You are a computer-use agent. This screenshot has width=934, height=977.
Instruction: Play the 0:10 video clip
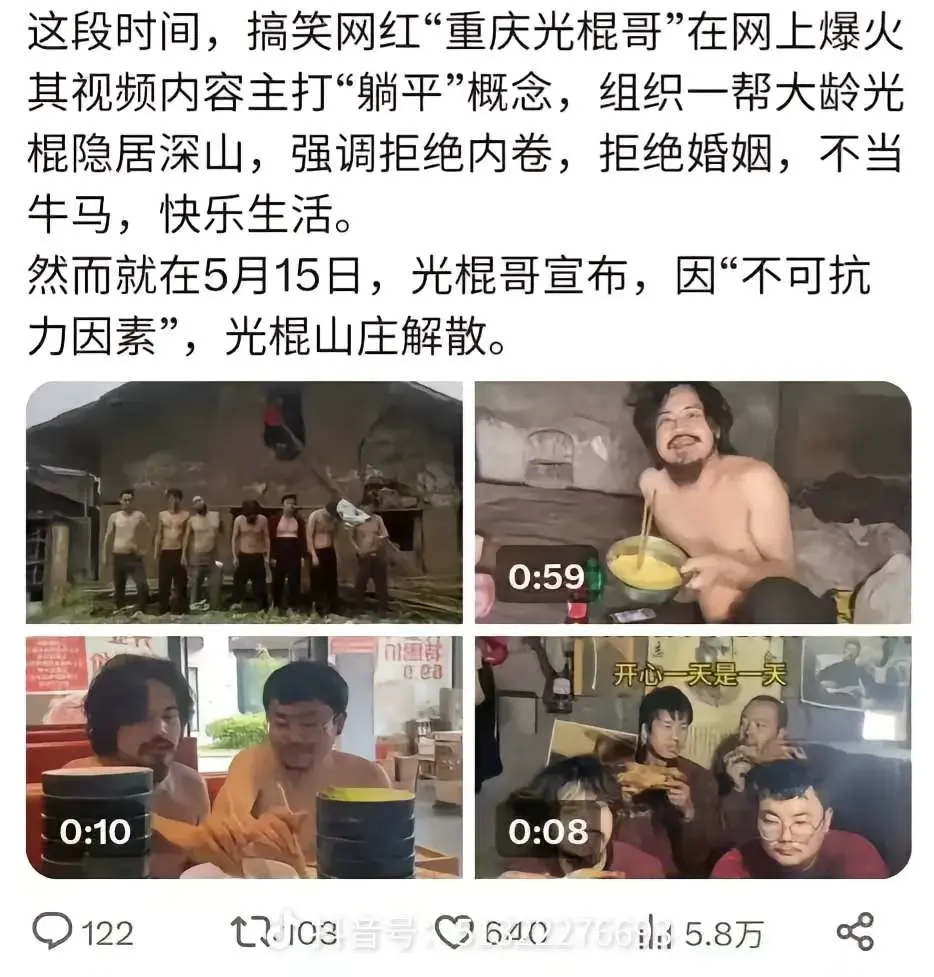[x=244, y=757]
